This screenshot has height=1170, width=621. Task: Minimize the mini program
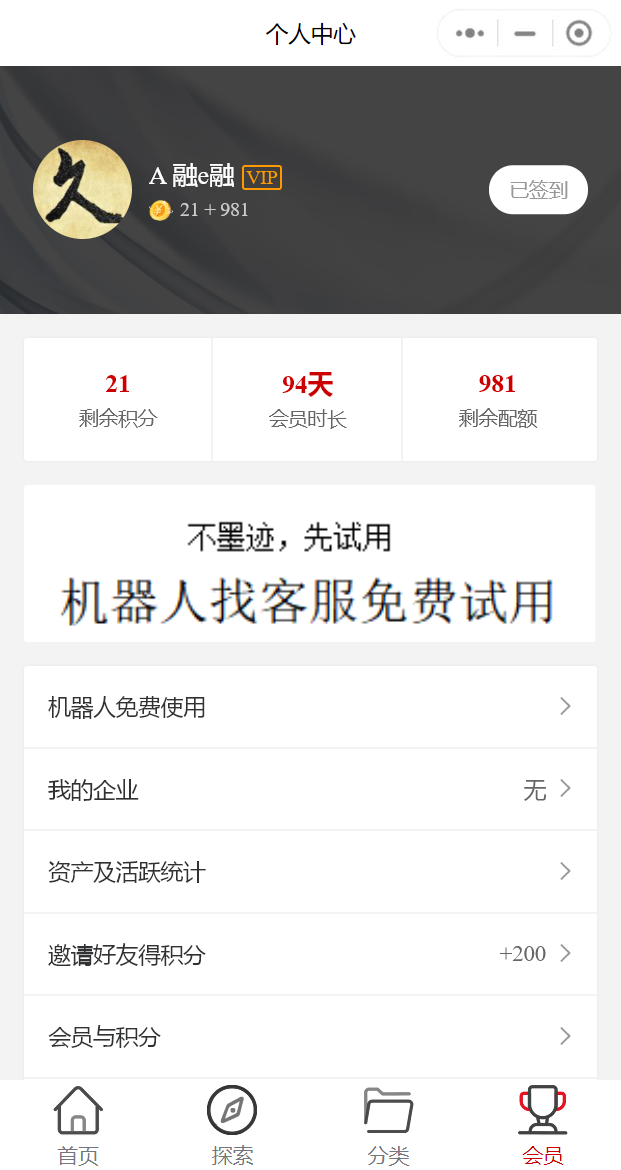pos(525,34)
